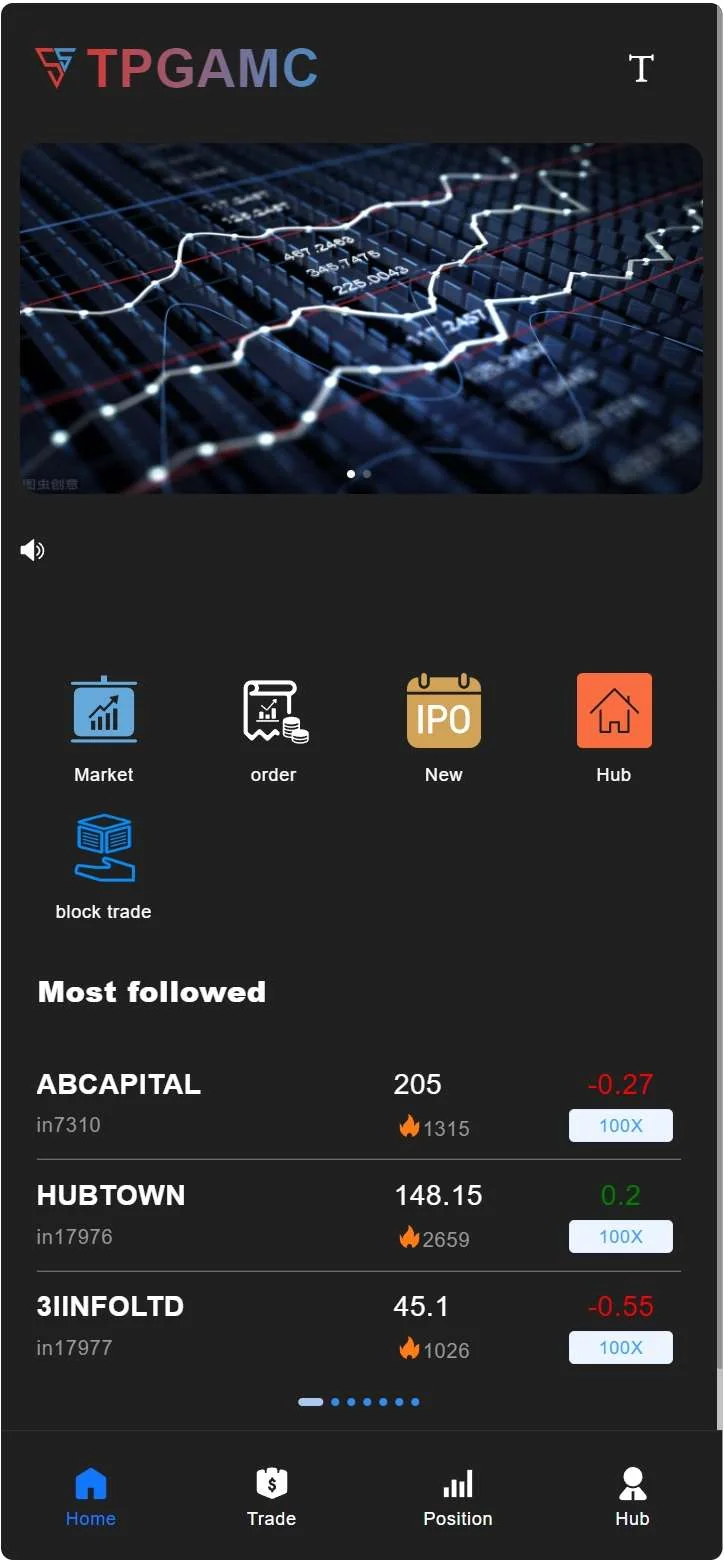Switch to the Trade tab
Screen dimensions: 724x1560
[272, 1497]
